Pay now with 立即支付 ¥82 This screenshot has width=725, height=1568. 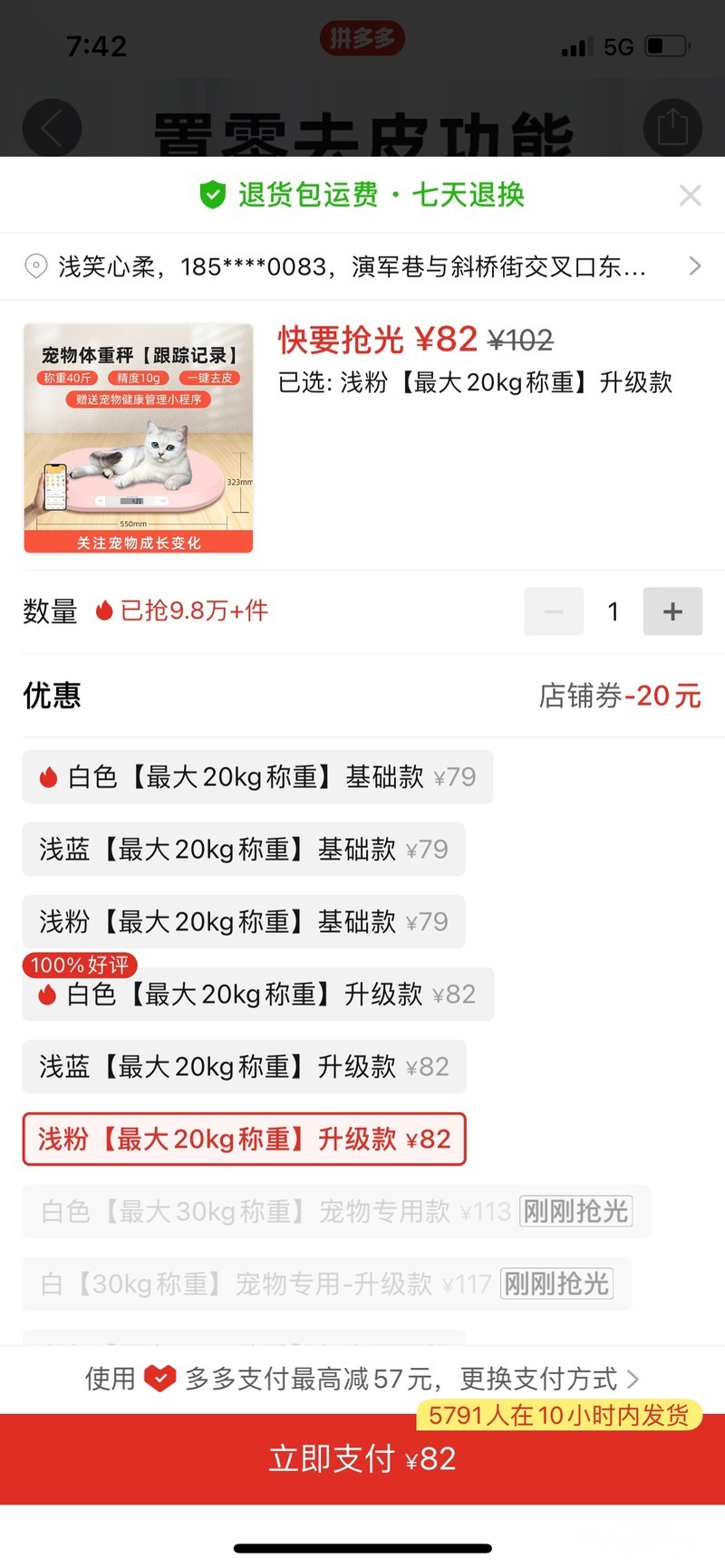coord(362,1458)
